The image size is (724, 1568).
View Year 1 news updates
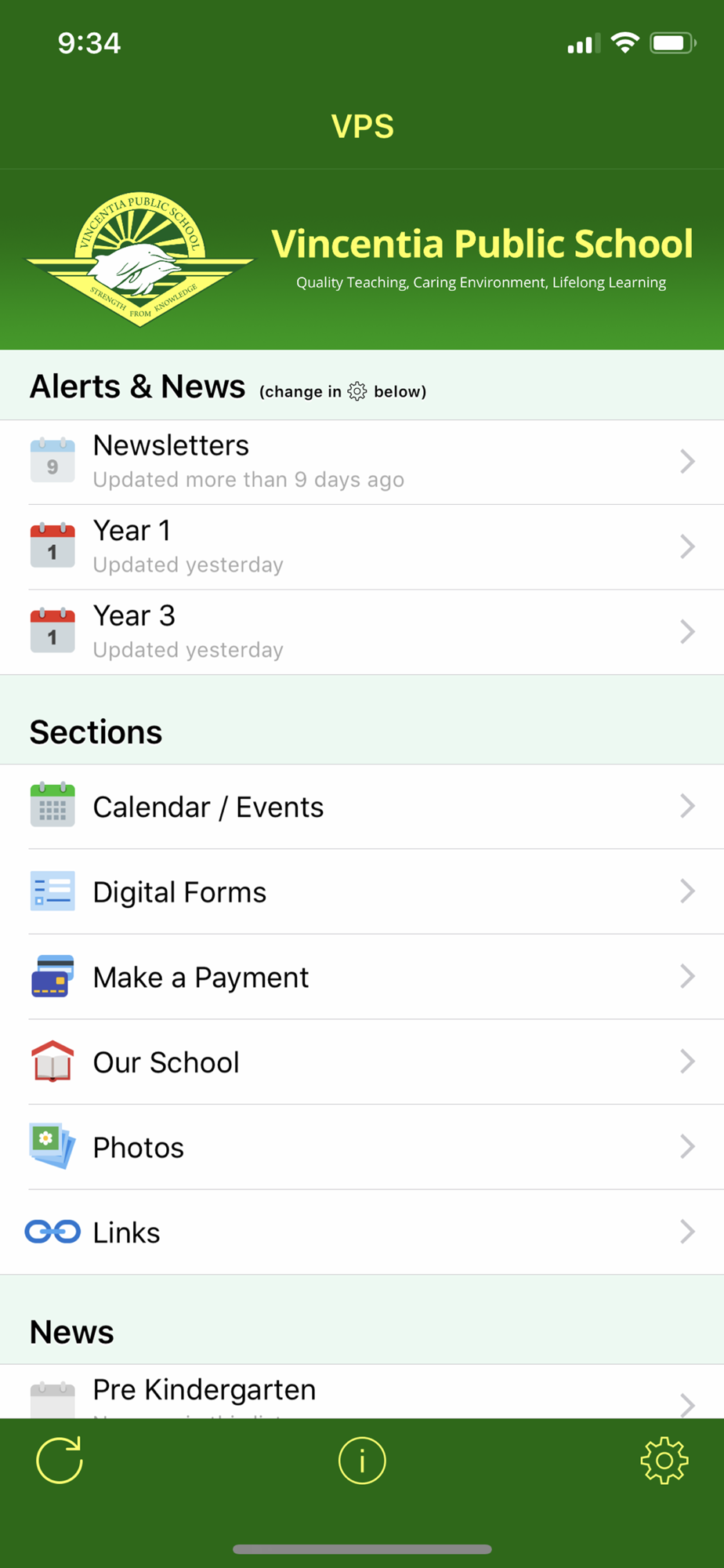(362, 547)
